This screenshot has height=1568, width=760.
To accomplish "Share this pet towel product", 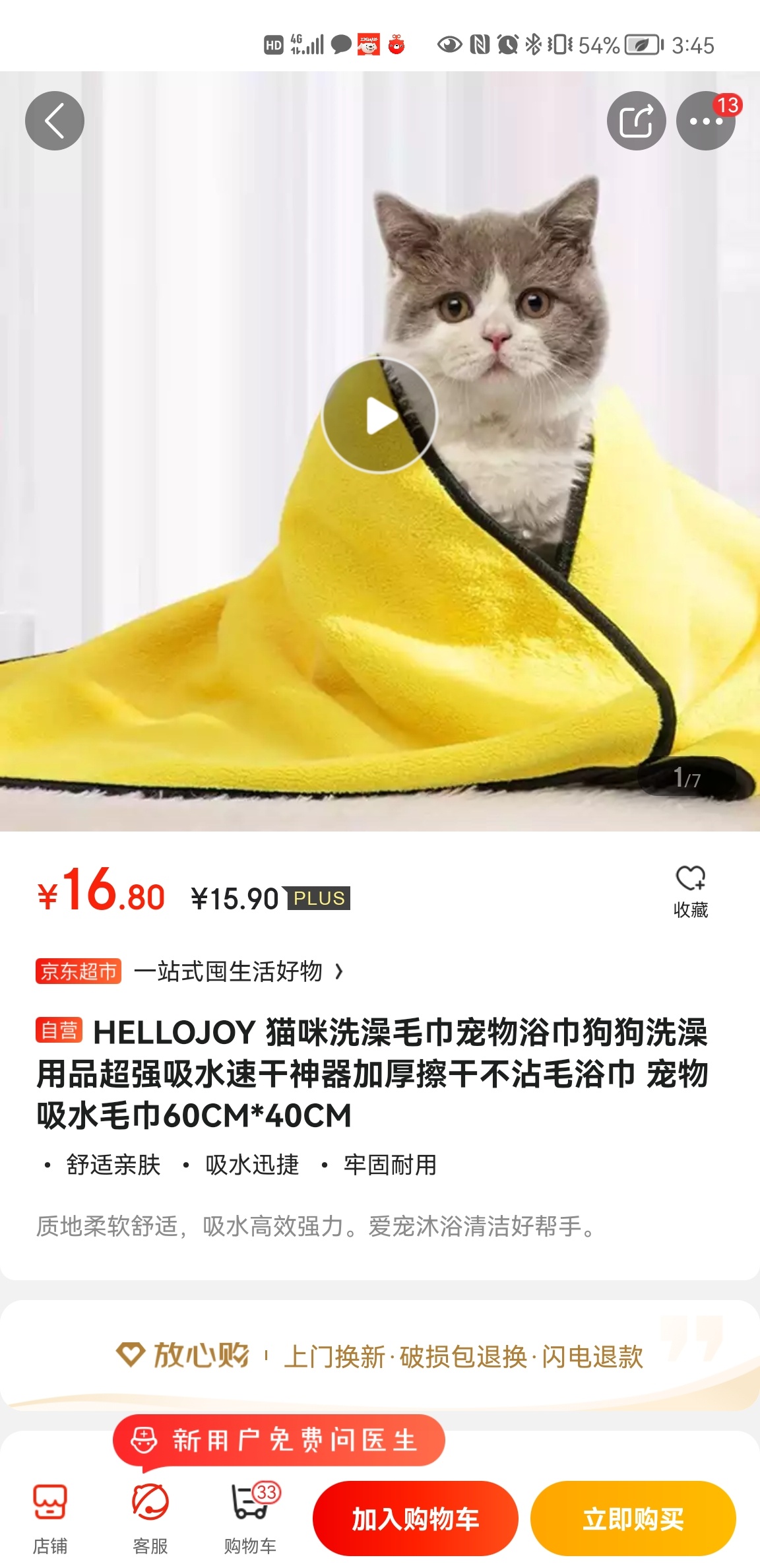I will (636, 121).
